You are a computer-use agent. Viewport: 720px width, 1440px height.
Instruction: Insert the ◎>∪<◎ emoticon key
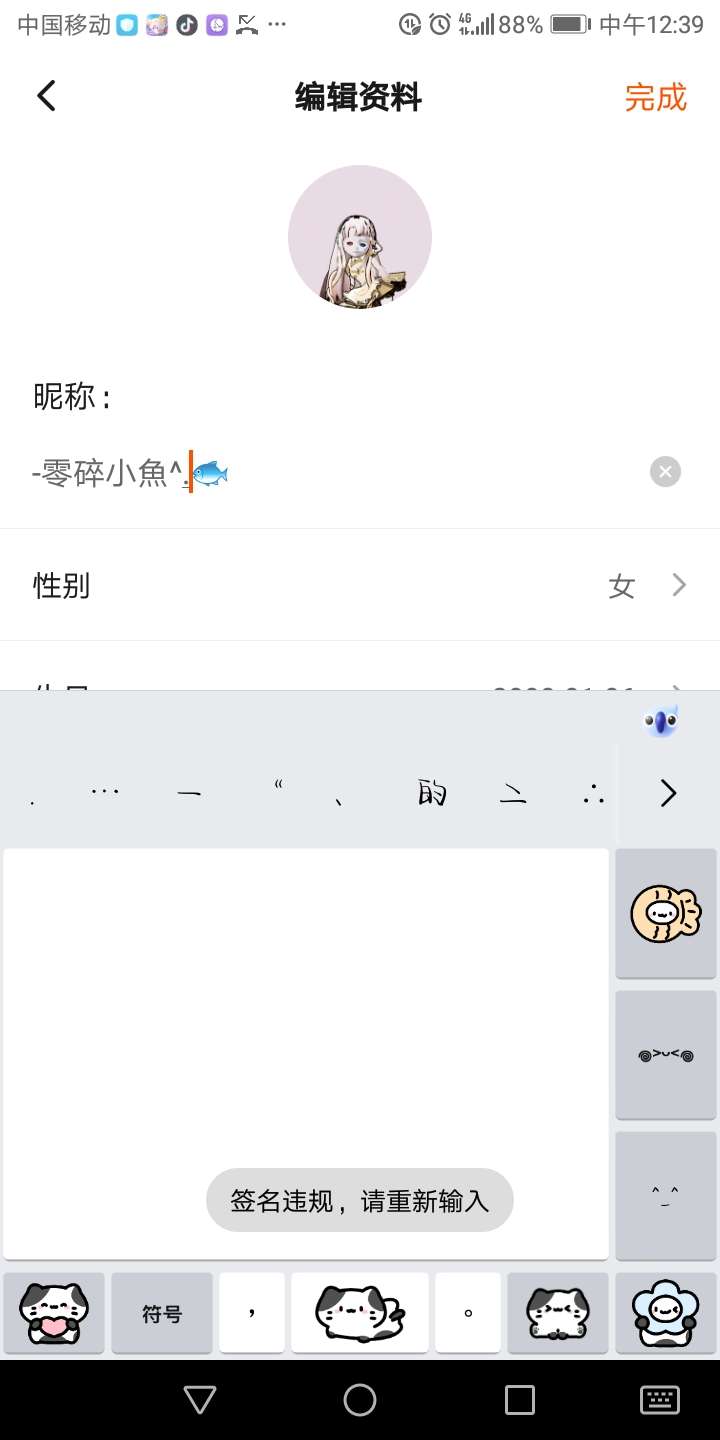pyautogui.click(x=665, y=1054)
